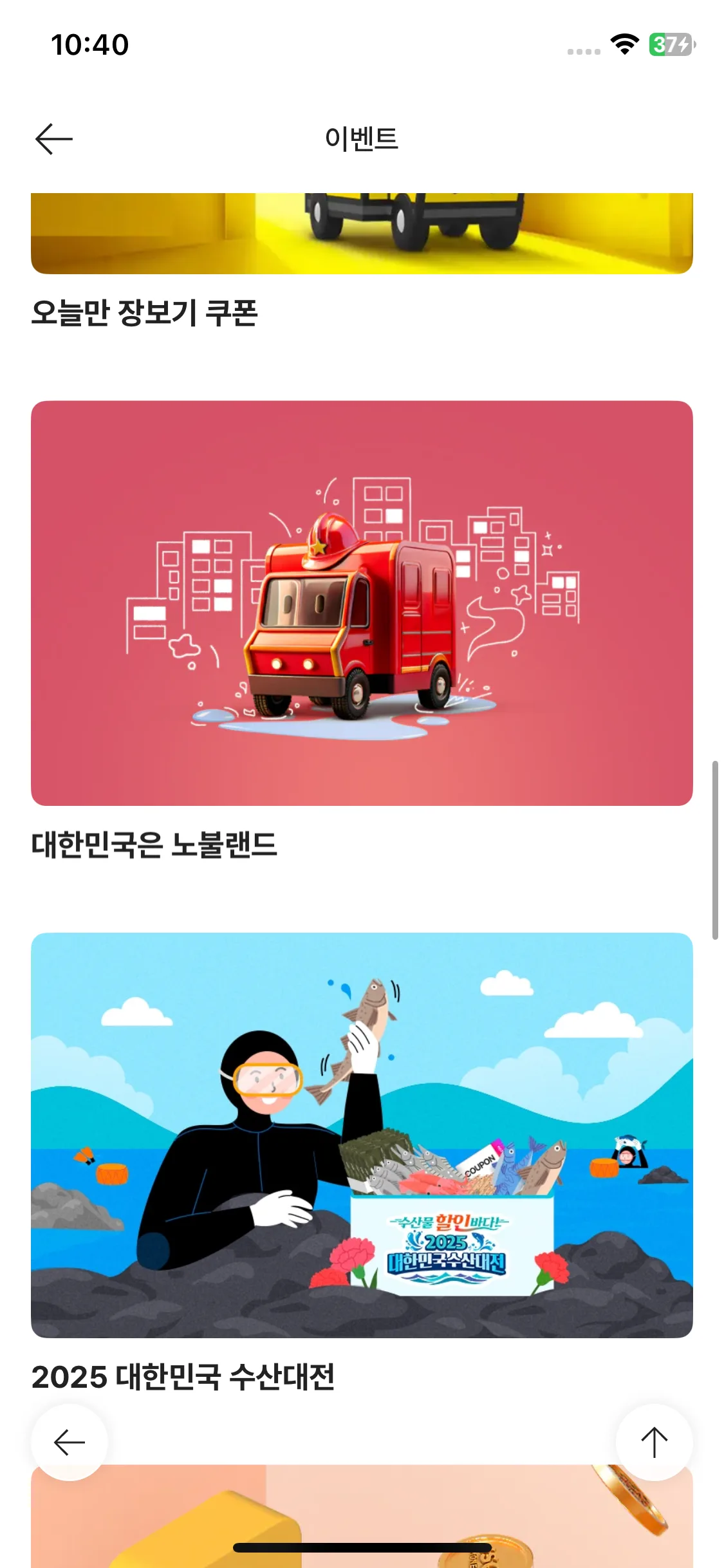
Task: Open the 2025 대한민국 수산대전 event
Action: [362, 1135]
